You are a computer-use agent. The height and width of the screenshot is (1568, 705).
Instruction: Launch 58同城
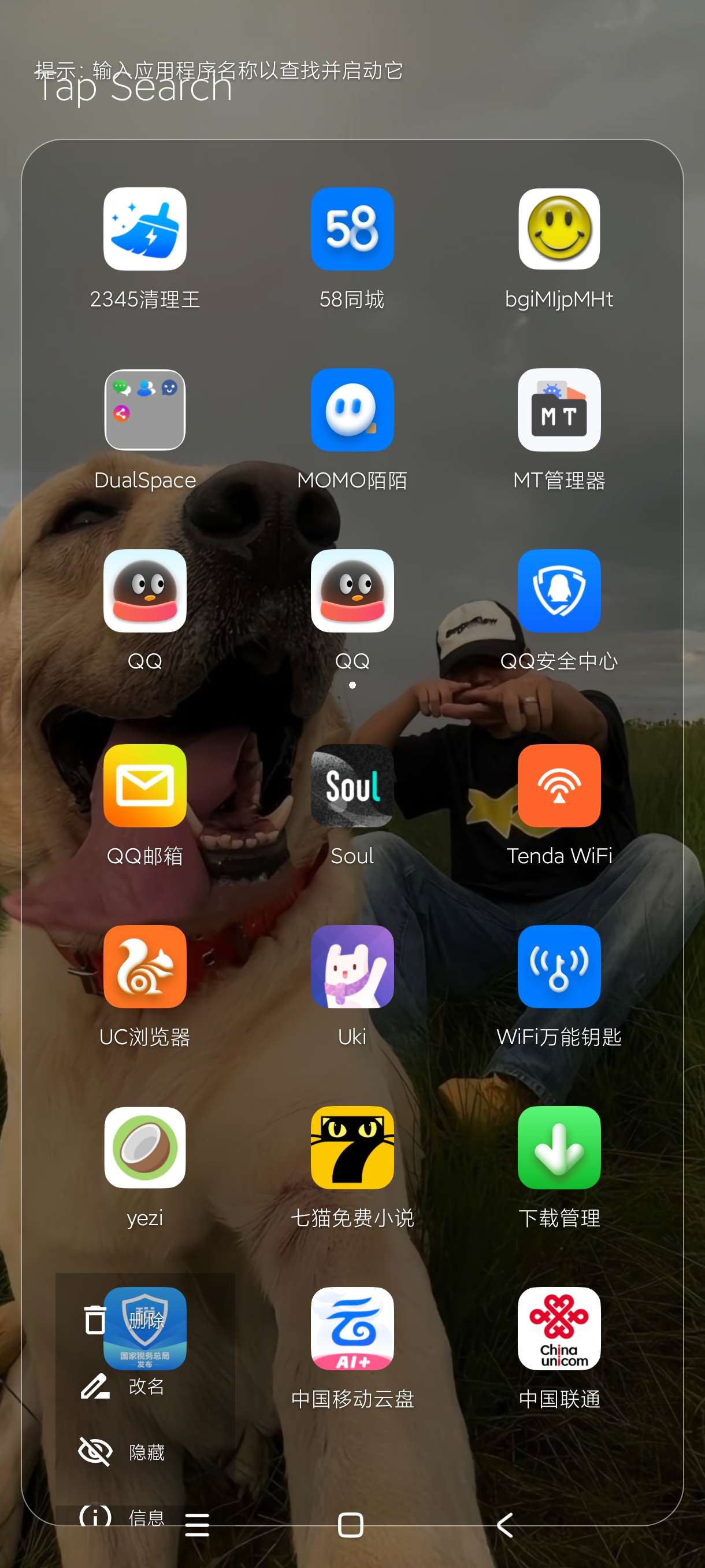[x=352, y=229]
